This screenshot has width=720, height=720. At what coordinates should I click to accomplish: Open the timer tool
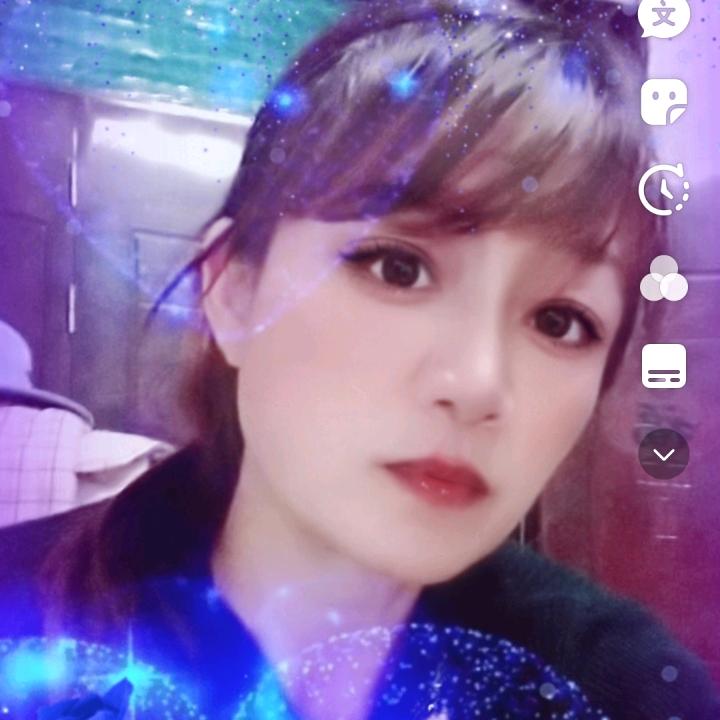coord(664,189)
